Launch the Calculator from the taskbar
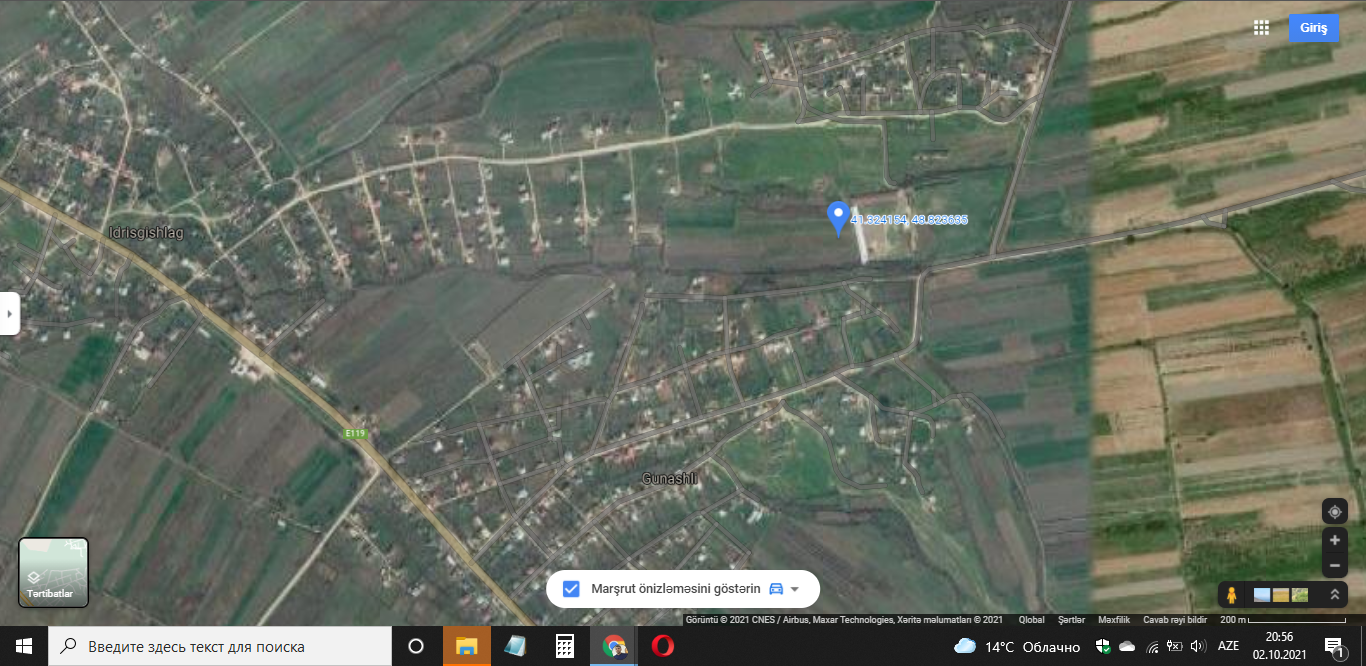The height and width of the screenshot is (666, 1366). [x=565, y=646]
